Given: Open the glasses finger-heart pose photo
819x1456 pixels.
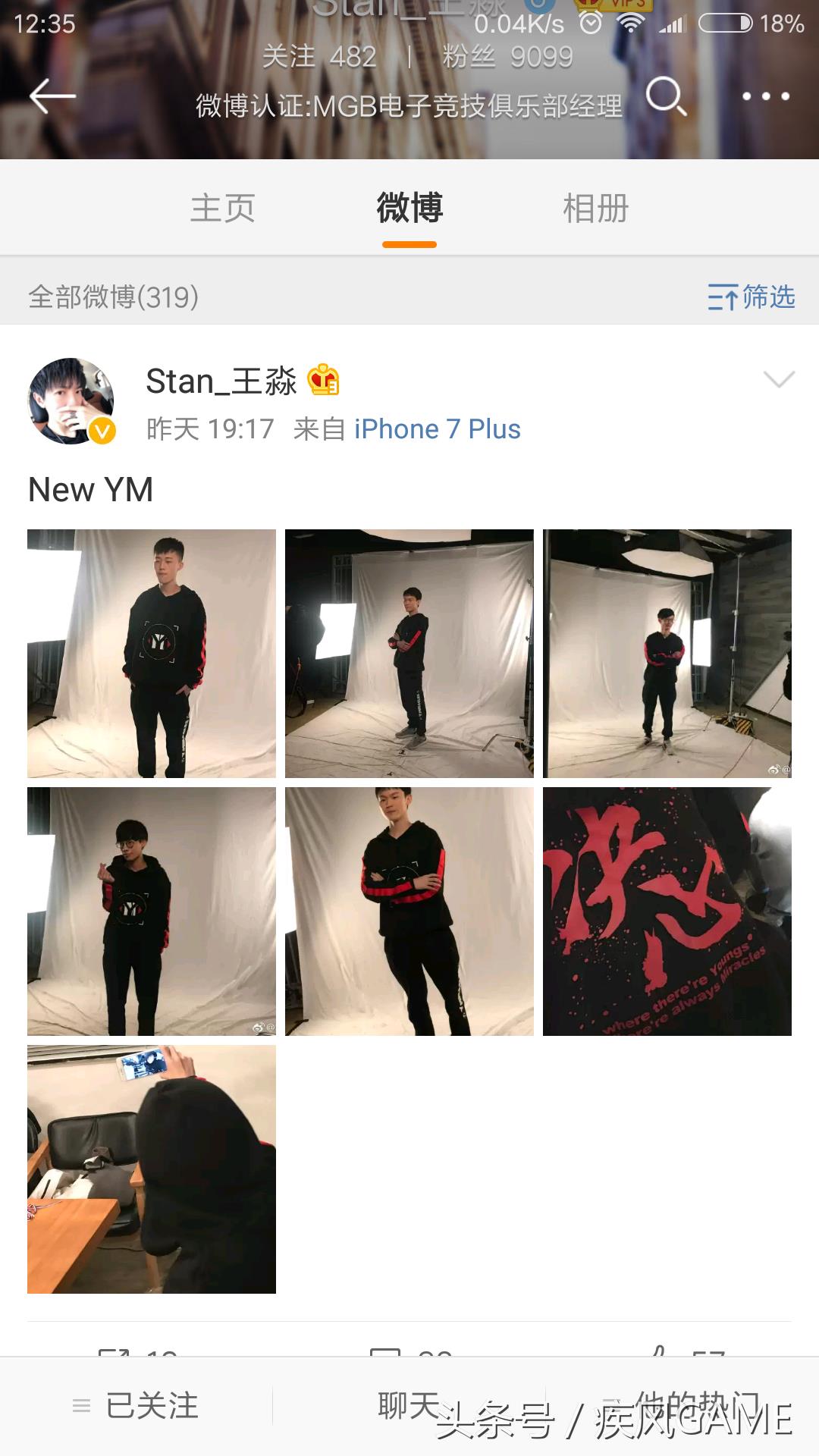Looking at the screenshot, I should [x=152, y=911].
